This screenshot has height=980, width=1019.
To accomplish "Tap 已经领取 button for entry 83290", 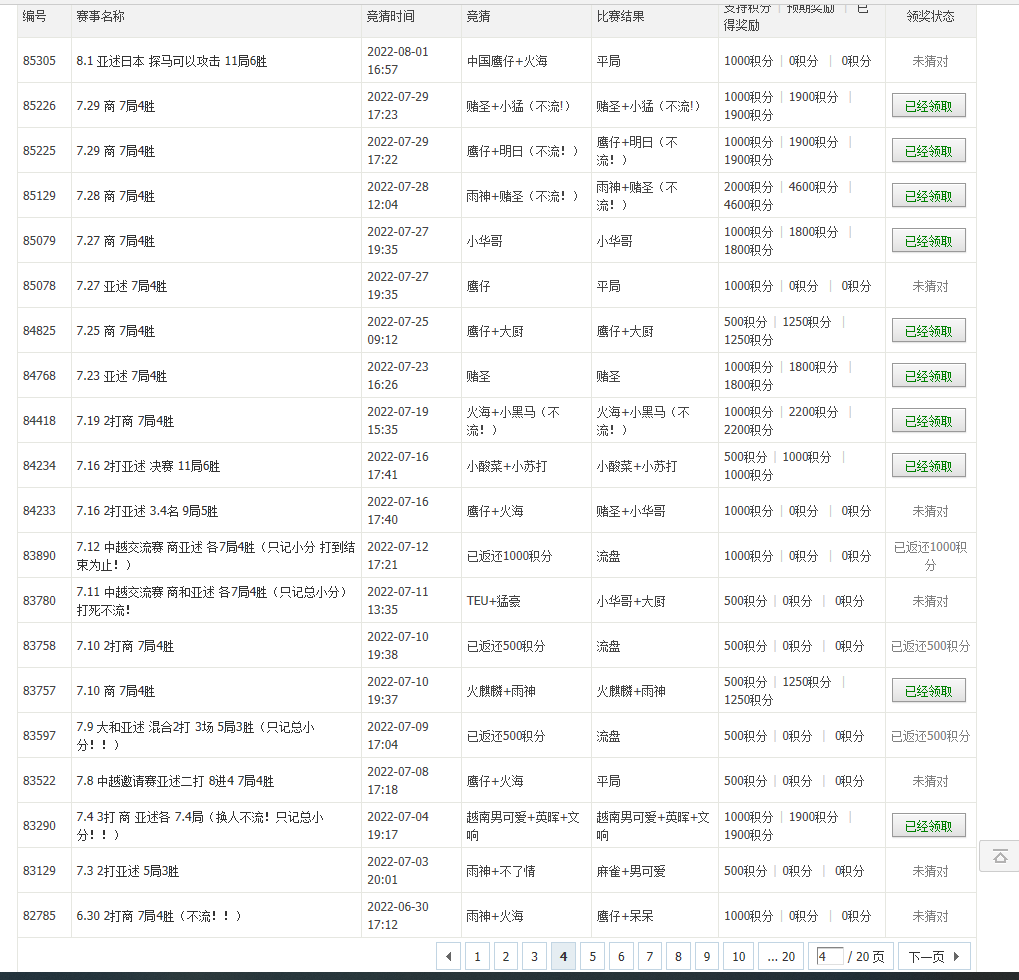I will point(929,826).
